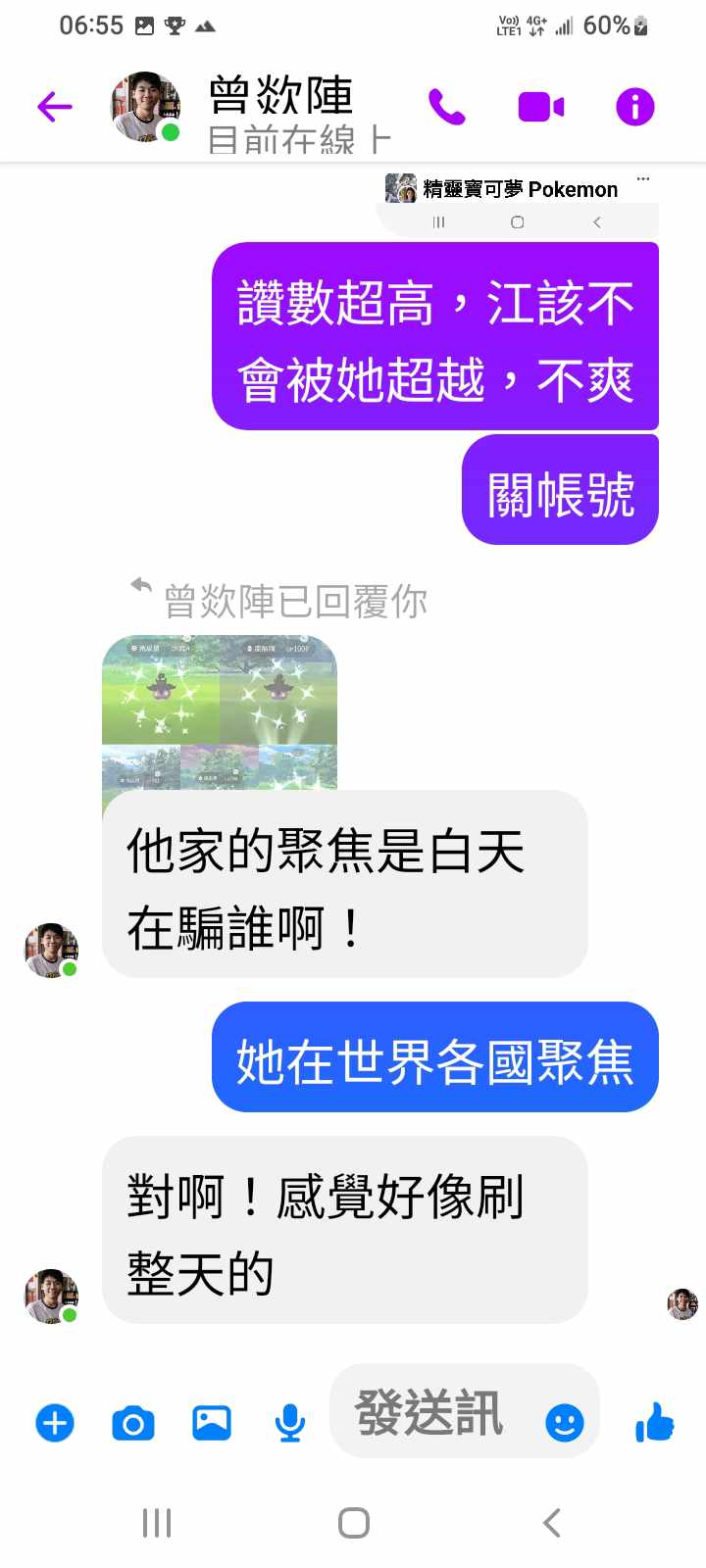Open the photo gallery picker
This screenshot has height=1568, width=706.
point(211,1422)
